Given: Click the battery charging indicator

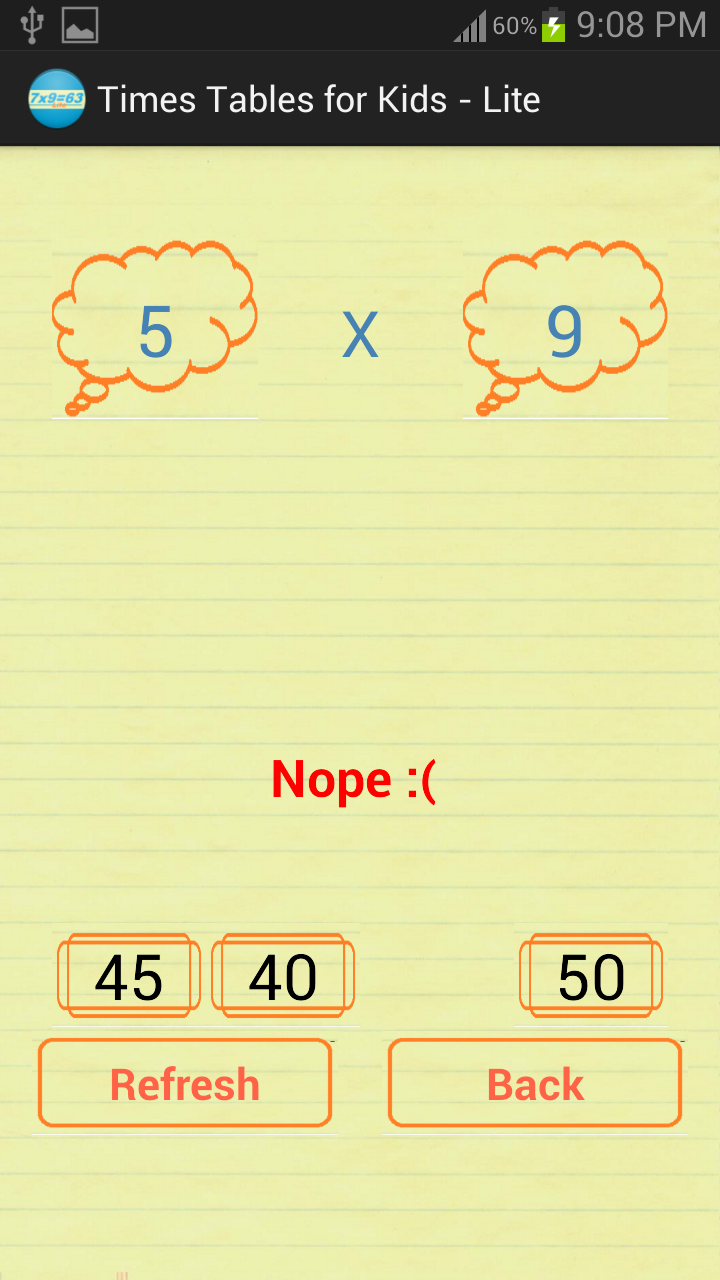Looking at the screenshot, I should coord(552,25).
